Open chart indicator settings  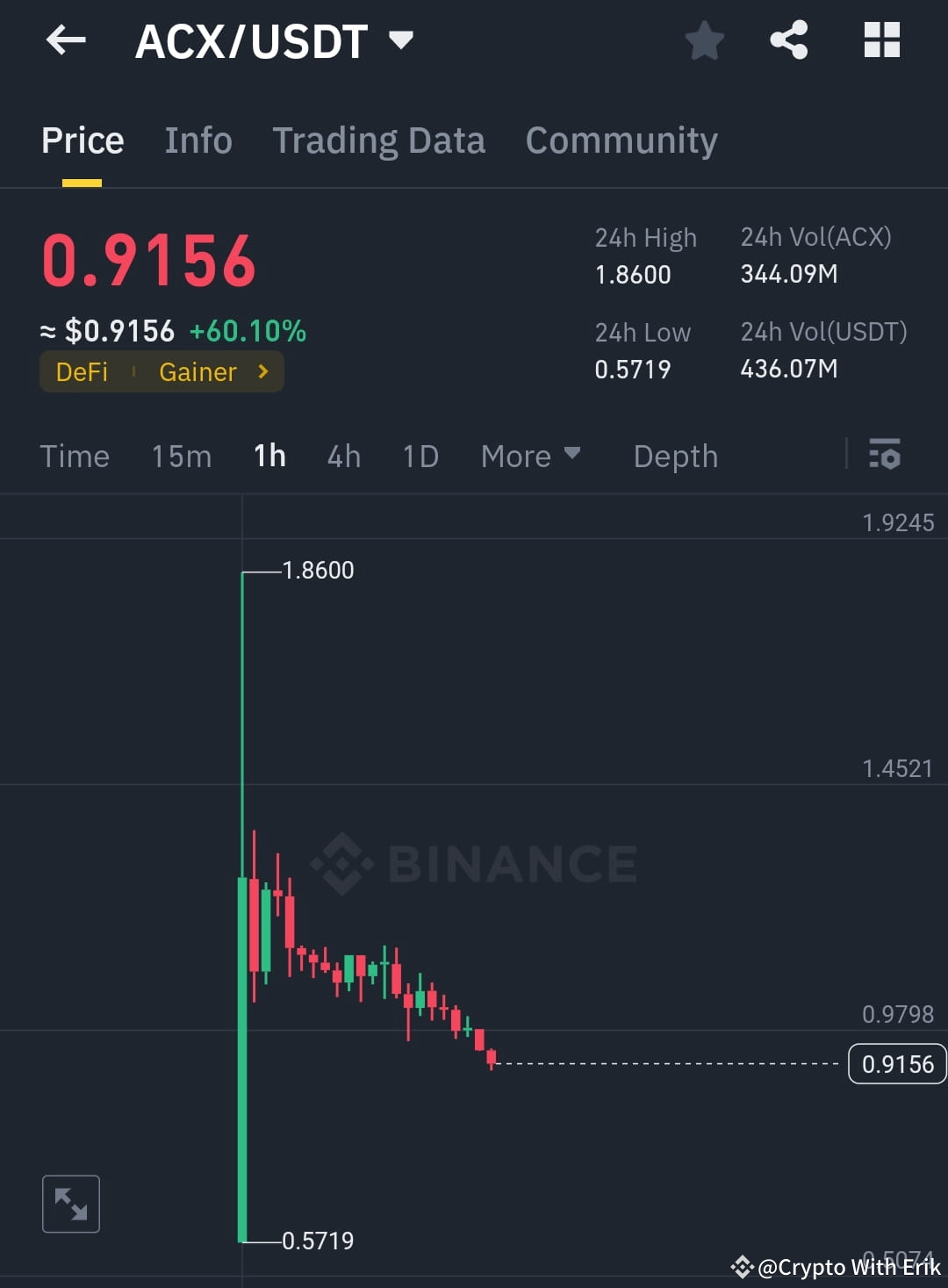pos(886,456)
